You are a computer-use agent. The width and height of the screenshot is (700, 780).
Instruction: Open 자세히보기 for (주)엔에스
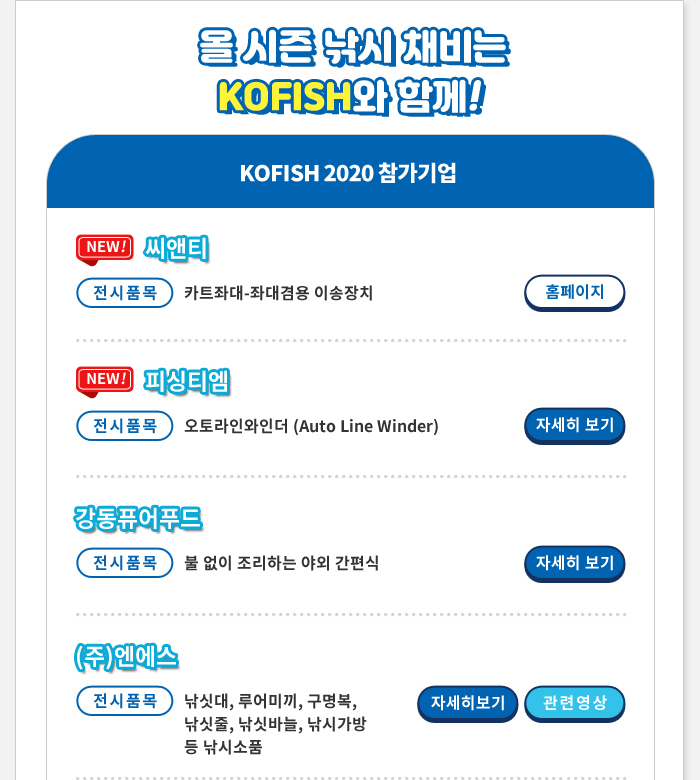pyautogui.click(x=467, y=703)
